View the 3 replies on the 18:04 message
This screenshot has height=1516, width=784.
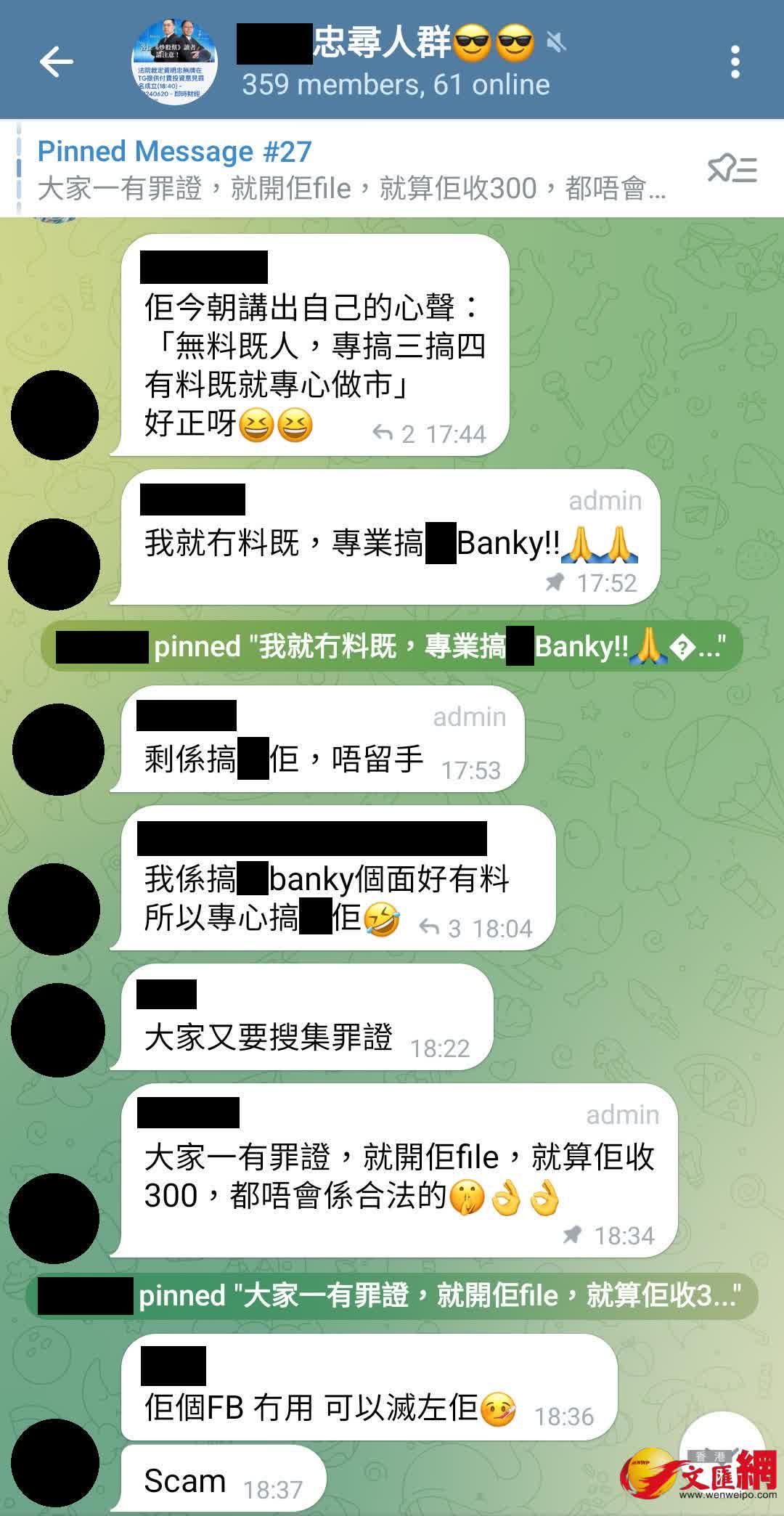(x=440, y=929)
